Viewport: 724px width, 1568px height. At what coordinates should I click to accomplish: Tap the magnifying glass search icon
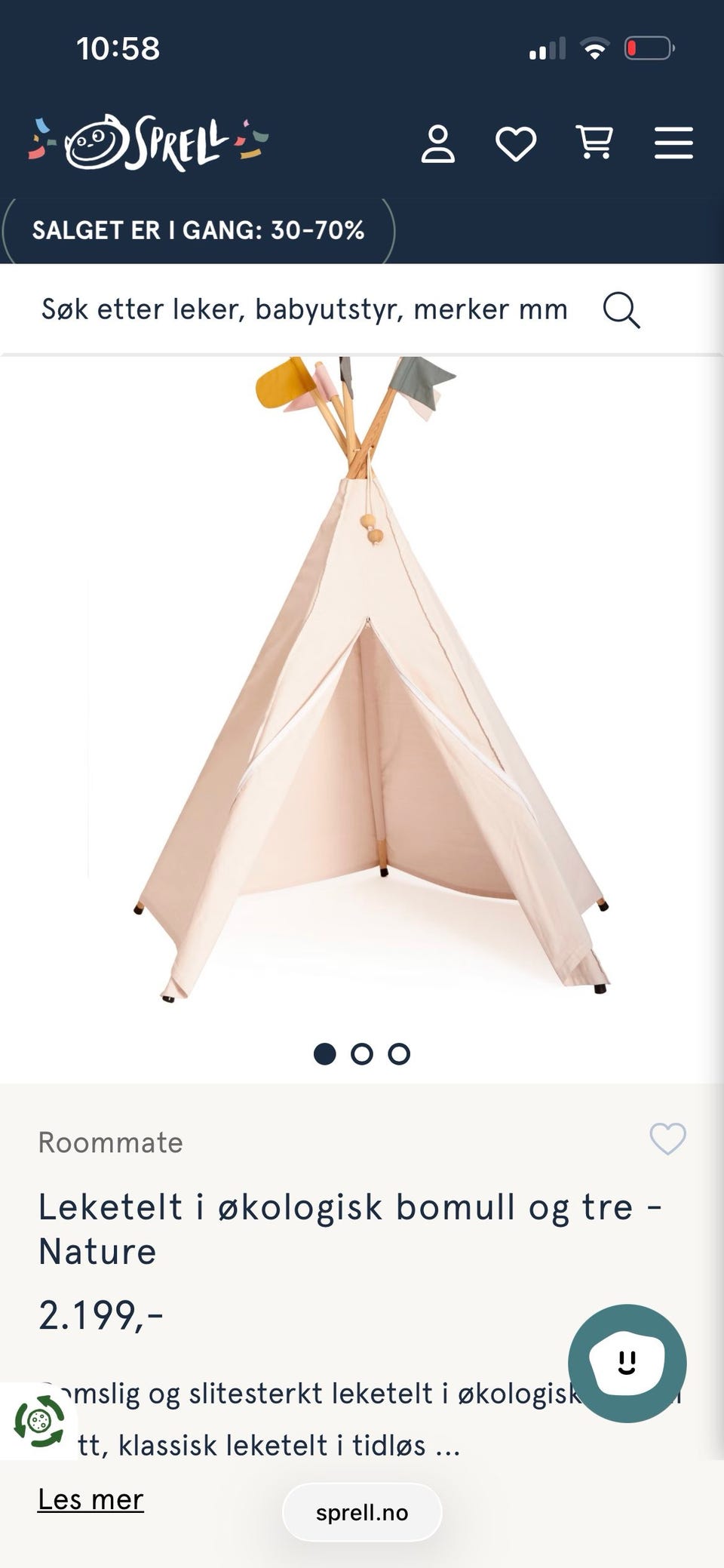pos(621,310)
